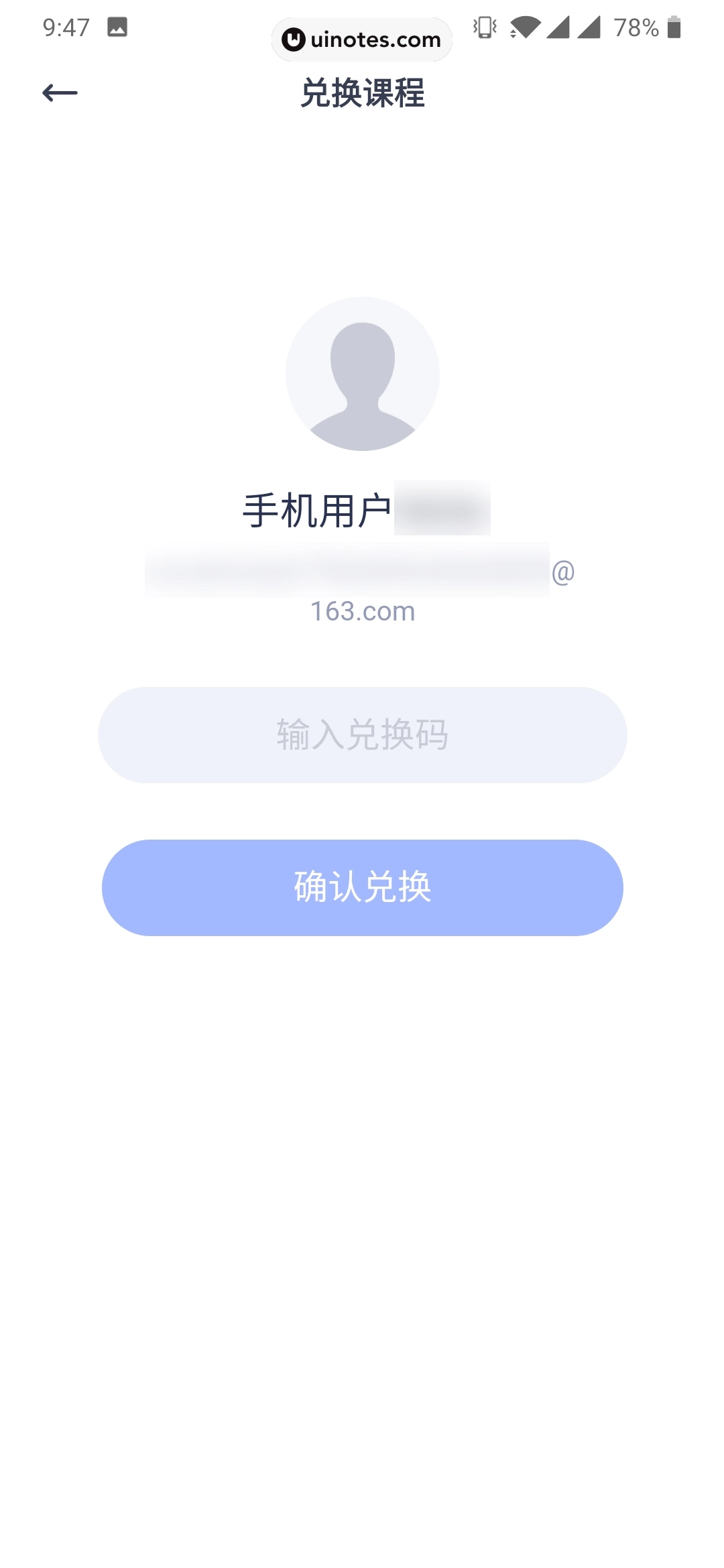
Task: Go back using the top-left arrow
Action: pyautogui.click(x=60, y=92)
